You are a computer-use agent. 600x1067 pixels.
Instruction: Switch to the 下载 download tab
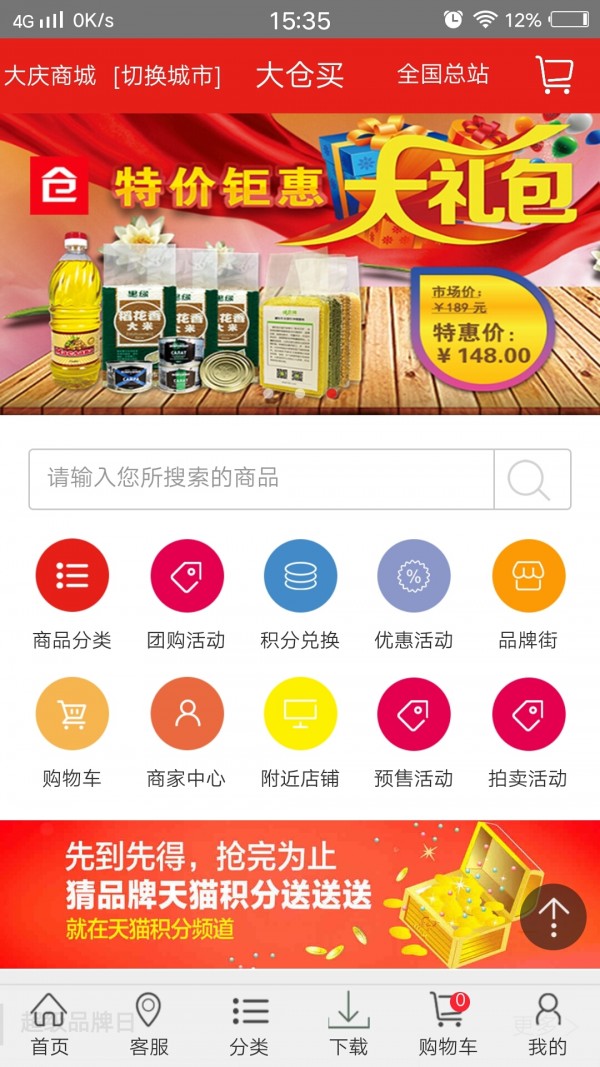(x=348, y=1025)
